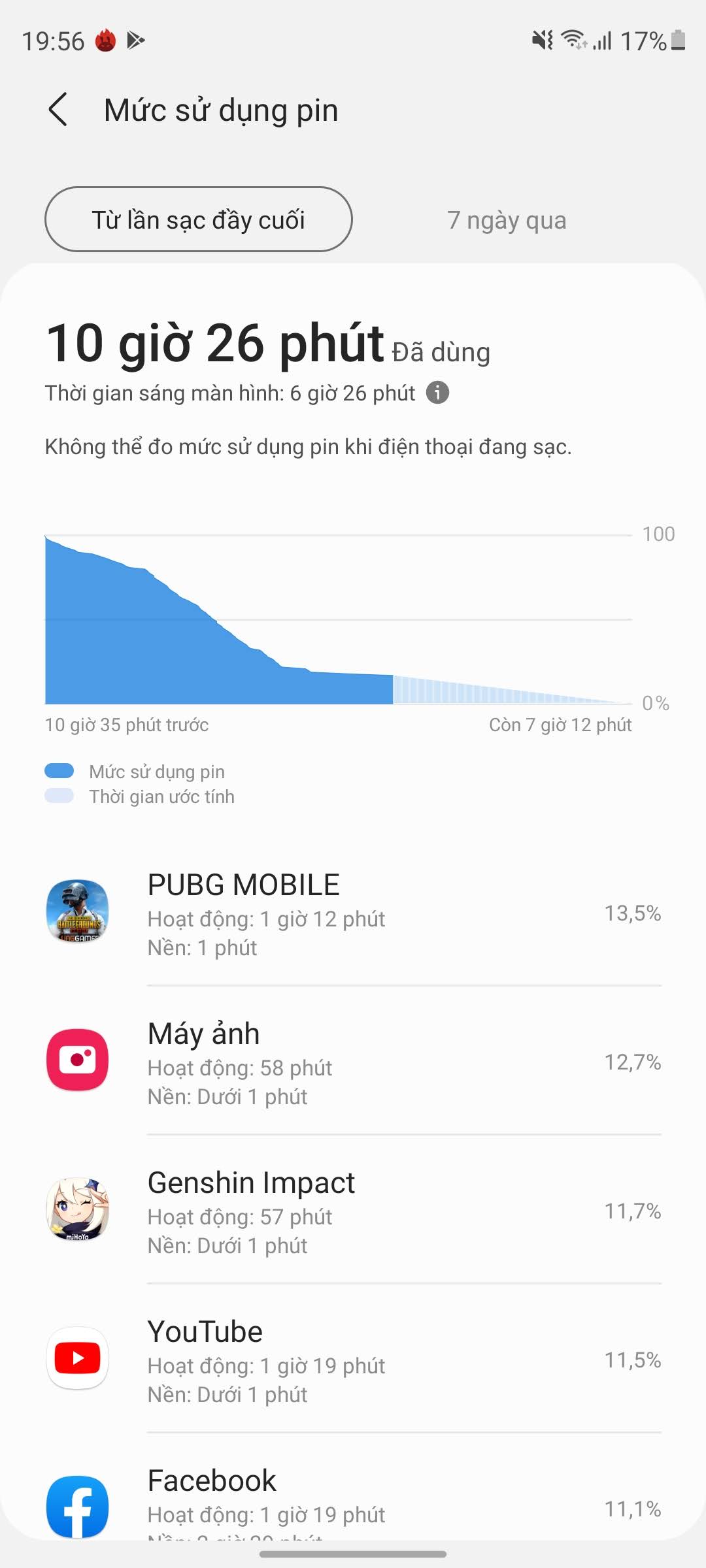Viewport: 706px width, 1568px height.
Task: Open PUBG MOBILE battery usage details
Action: click(353, 912)
